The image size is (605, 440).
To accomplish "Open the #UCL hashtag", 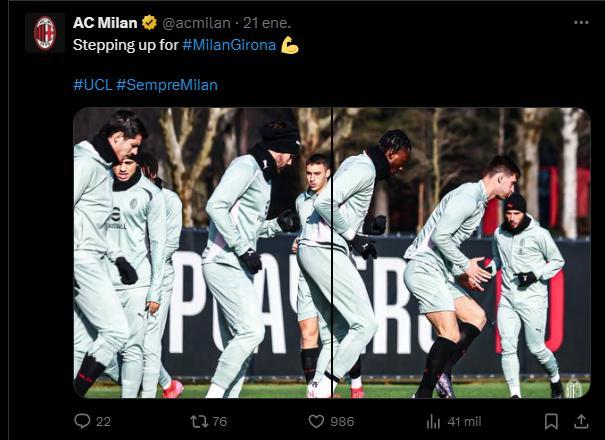I will (x=92, y=85).
